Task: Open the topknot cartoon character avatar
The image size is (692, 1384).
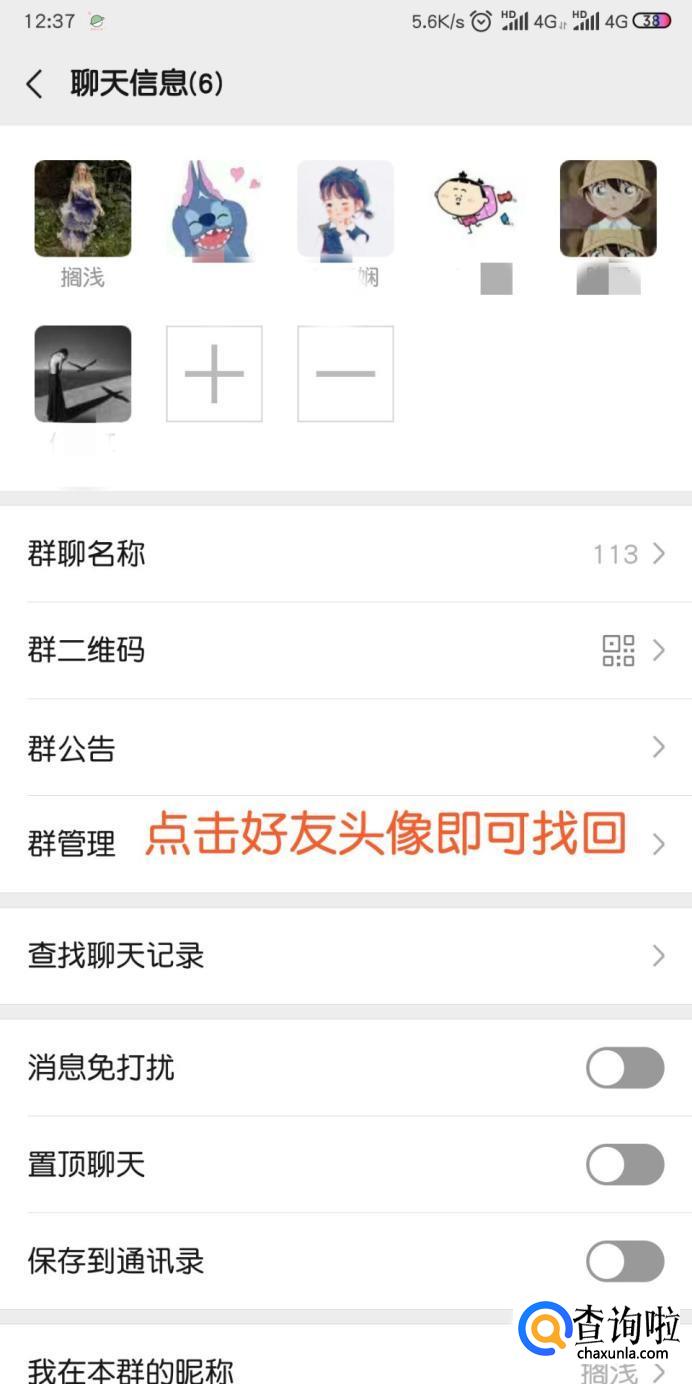Action: pyautogui.click(x=476, y=209)
